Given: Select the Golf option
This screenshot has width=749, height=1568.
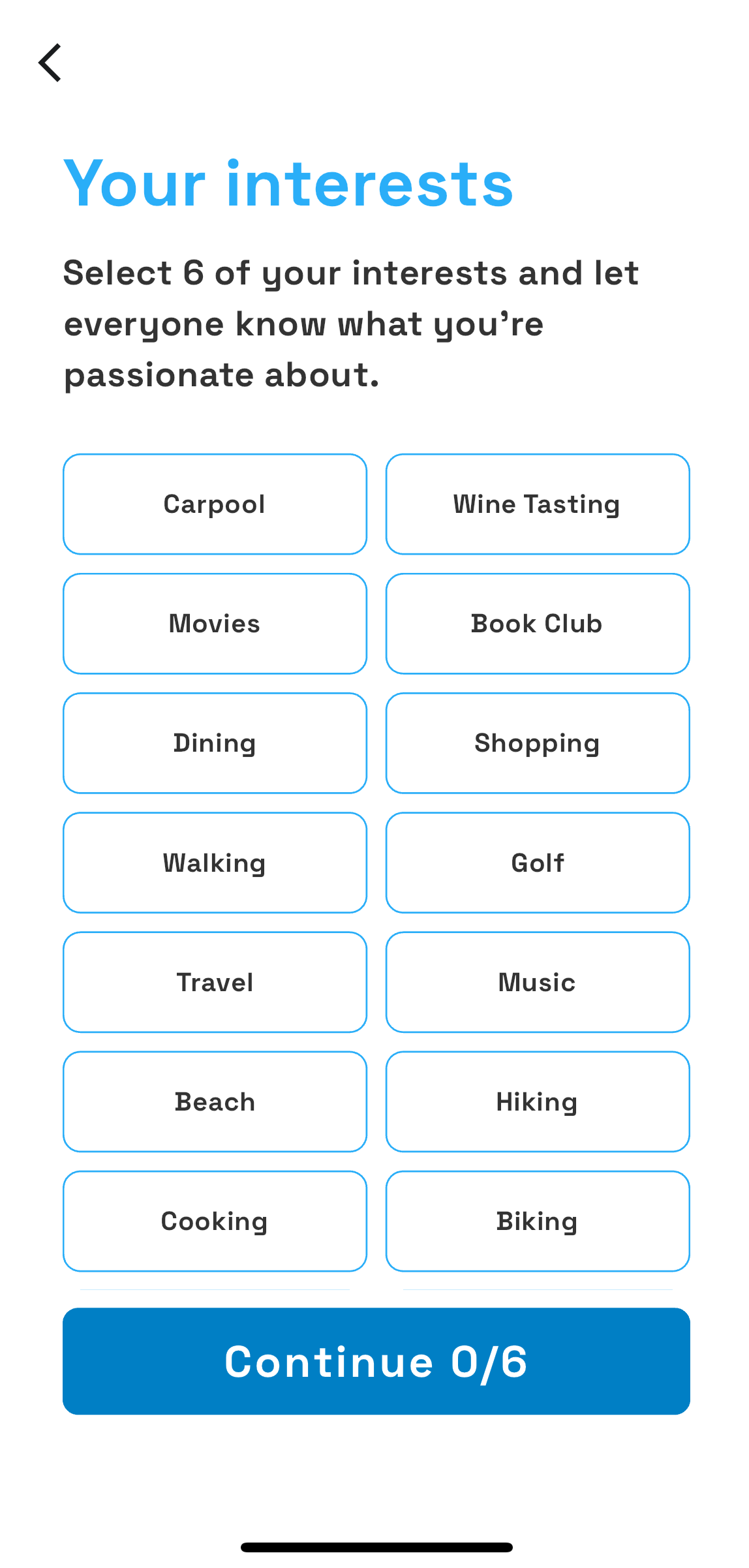Looking at the screenshot, I should pos(537,863).
